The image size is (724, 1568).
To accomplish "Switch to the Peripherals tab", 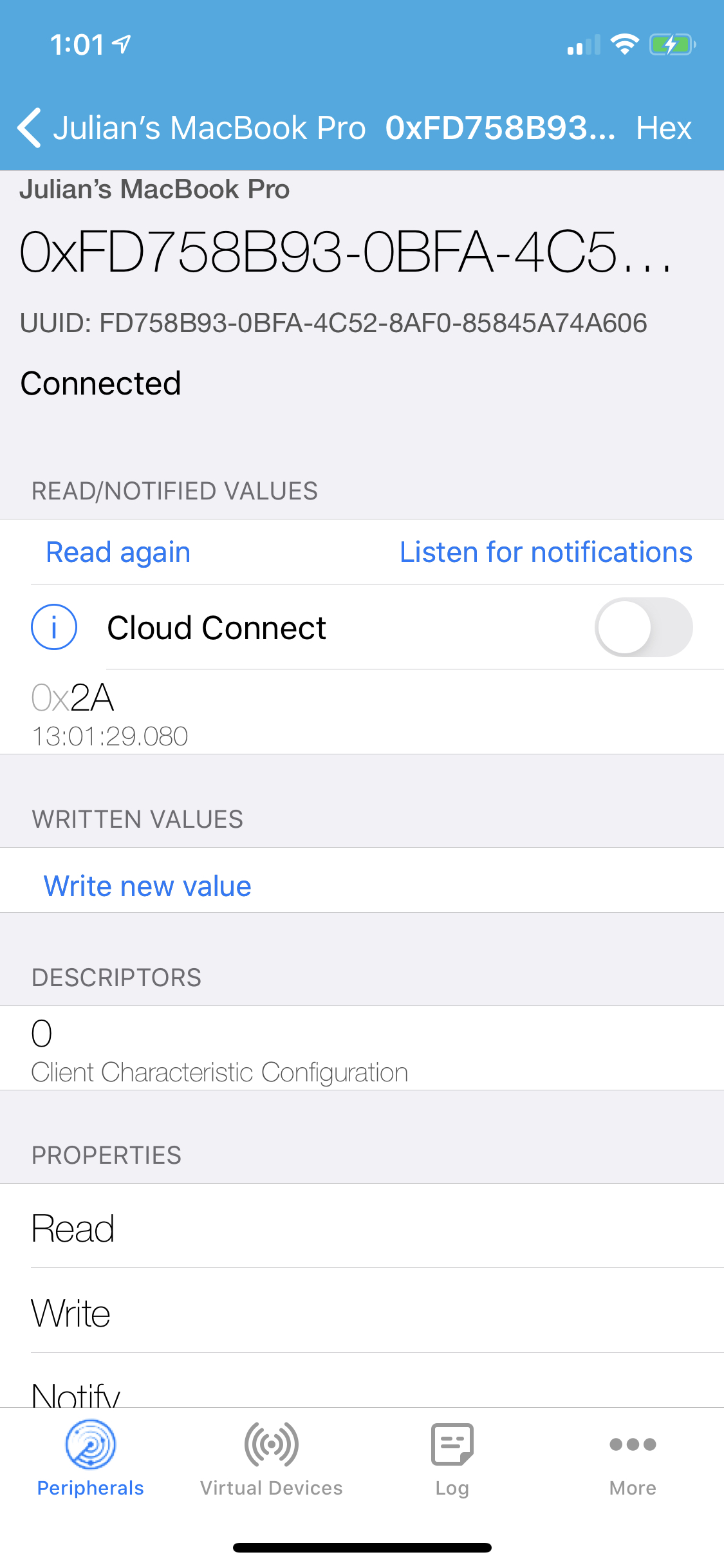I will pos(91,1459).
